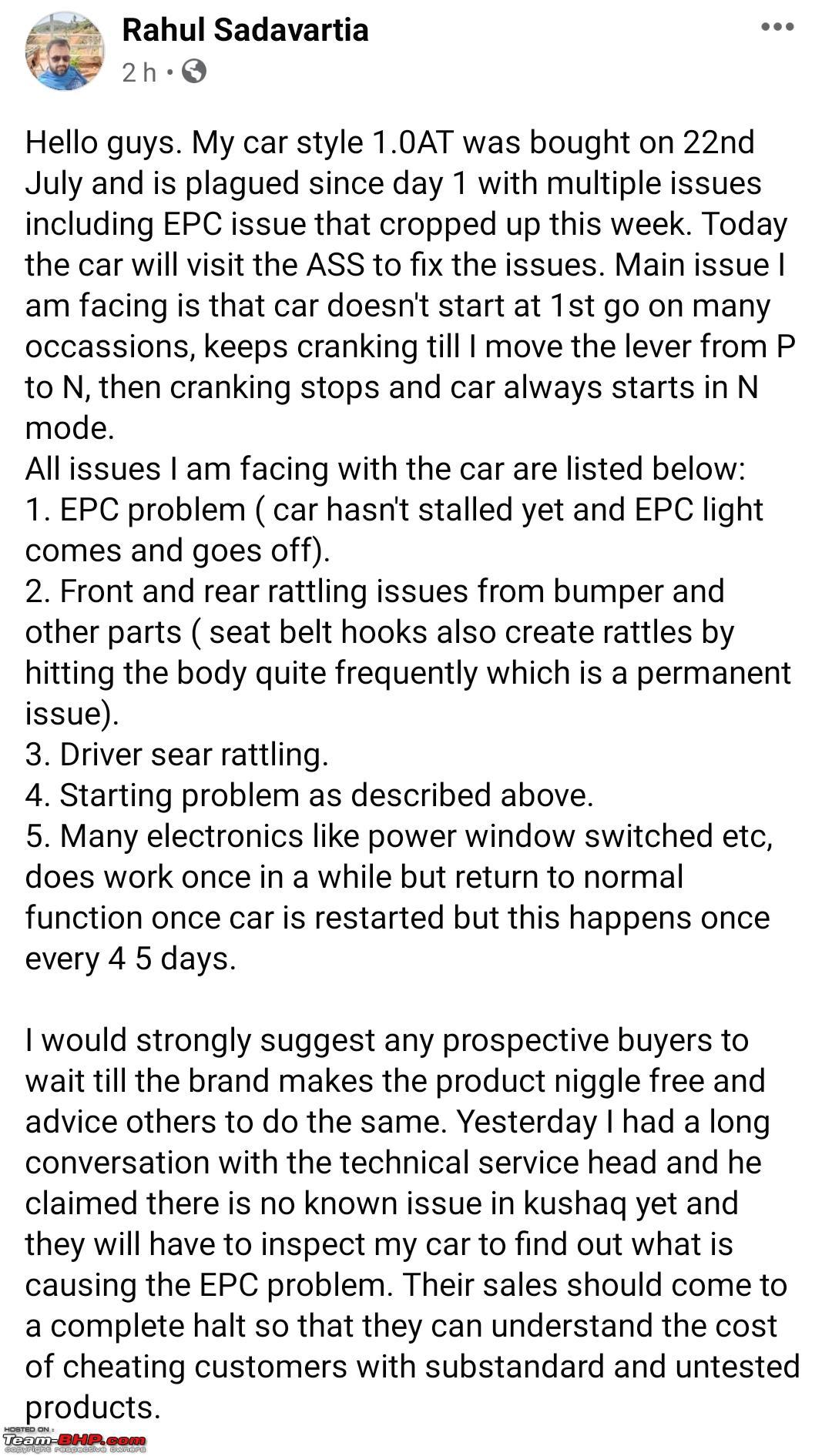Open Rahul Sadavartia's profile picture
The image size is (832, 1456).
click(64, 51)
